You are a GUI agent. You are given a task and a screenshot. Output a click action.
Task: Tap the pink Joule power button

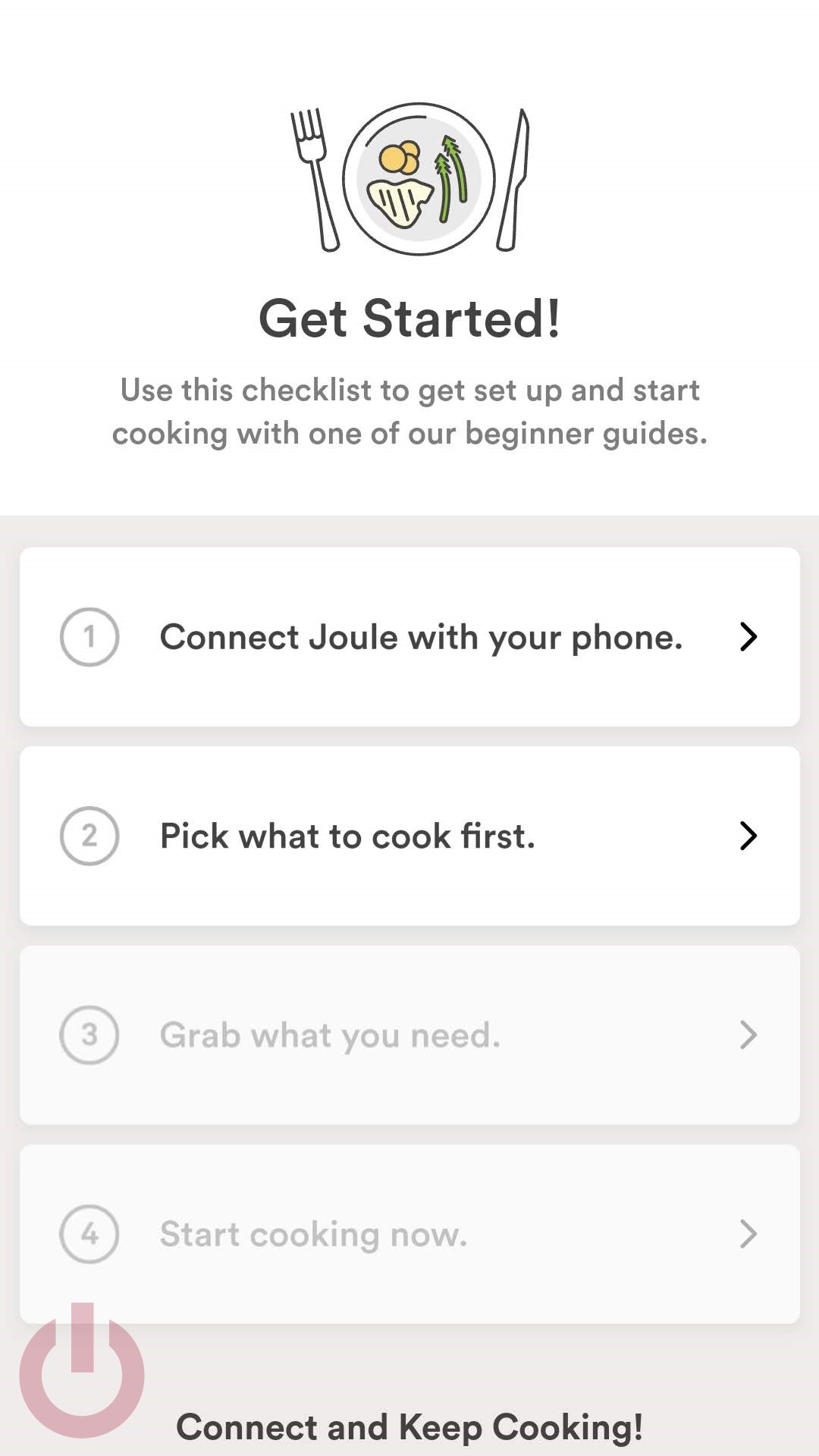click(x=82, y=1370)
